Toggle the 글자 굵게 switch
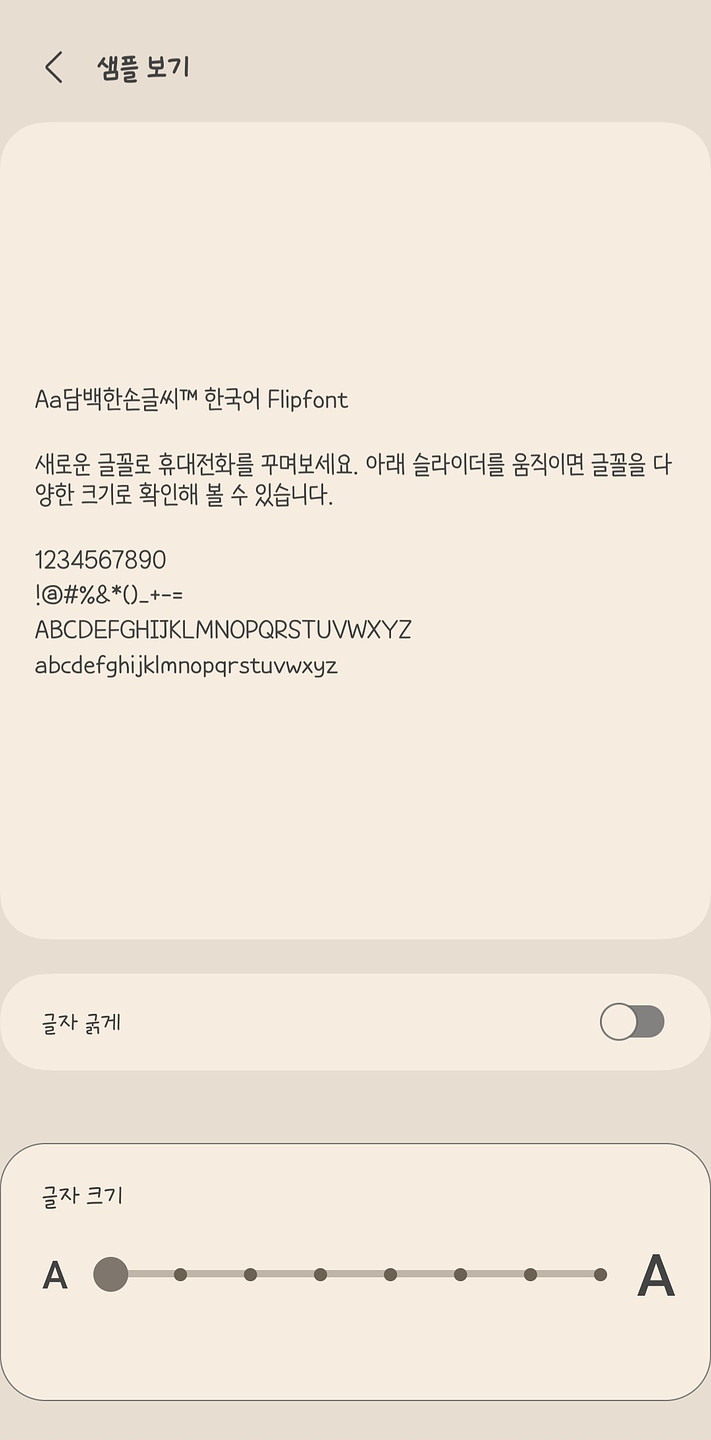Image resolution: width=711 pixels, height=1440 pixels. click(x=631, y=1022)
